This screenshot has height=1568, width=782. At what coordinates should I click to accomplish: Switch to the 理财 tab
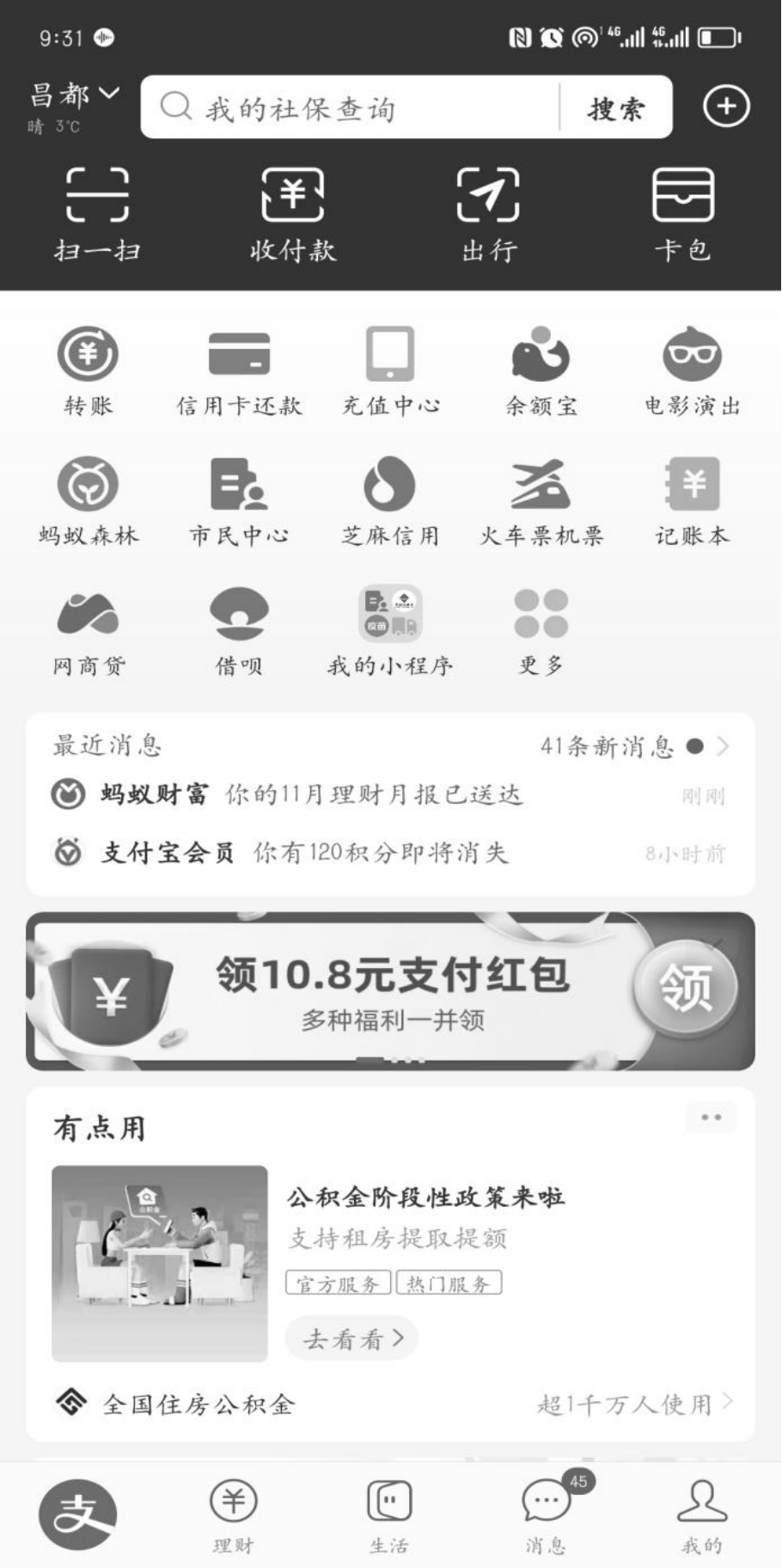coord(233,1517)
